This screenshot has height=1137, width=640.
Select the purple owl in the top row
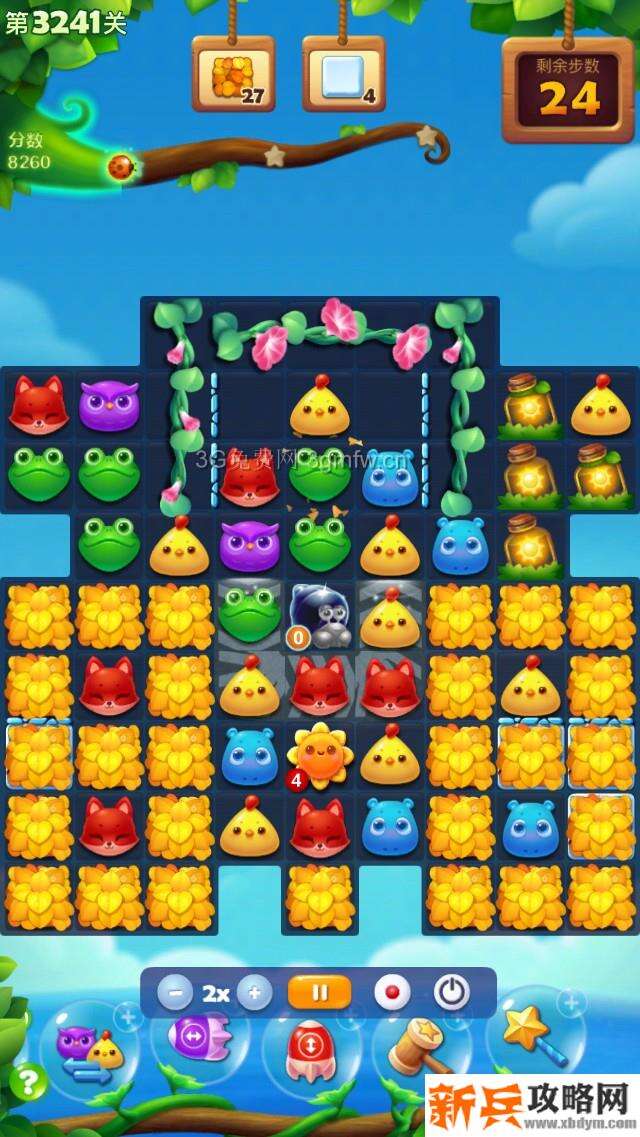coord(109,406)
